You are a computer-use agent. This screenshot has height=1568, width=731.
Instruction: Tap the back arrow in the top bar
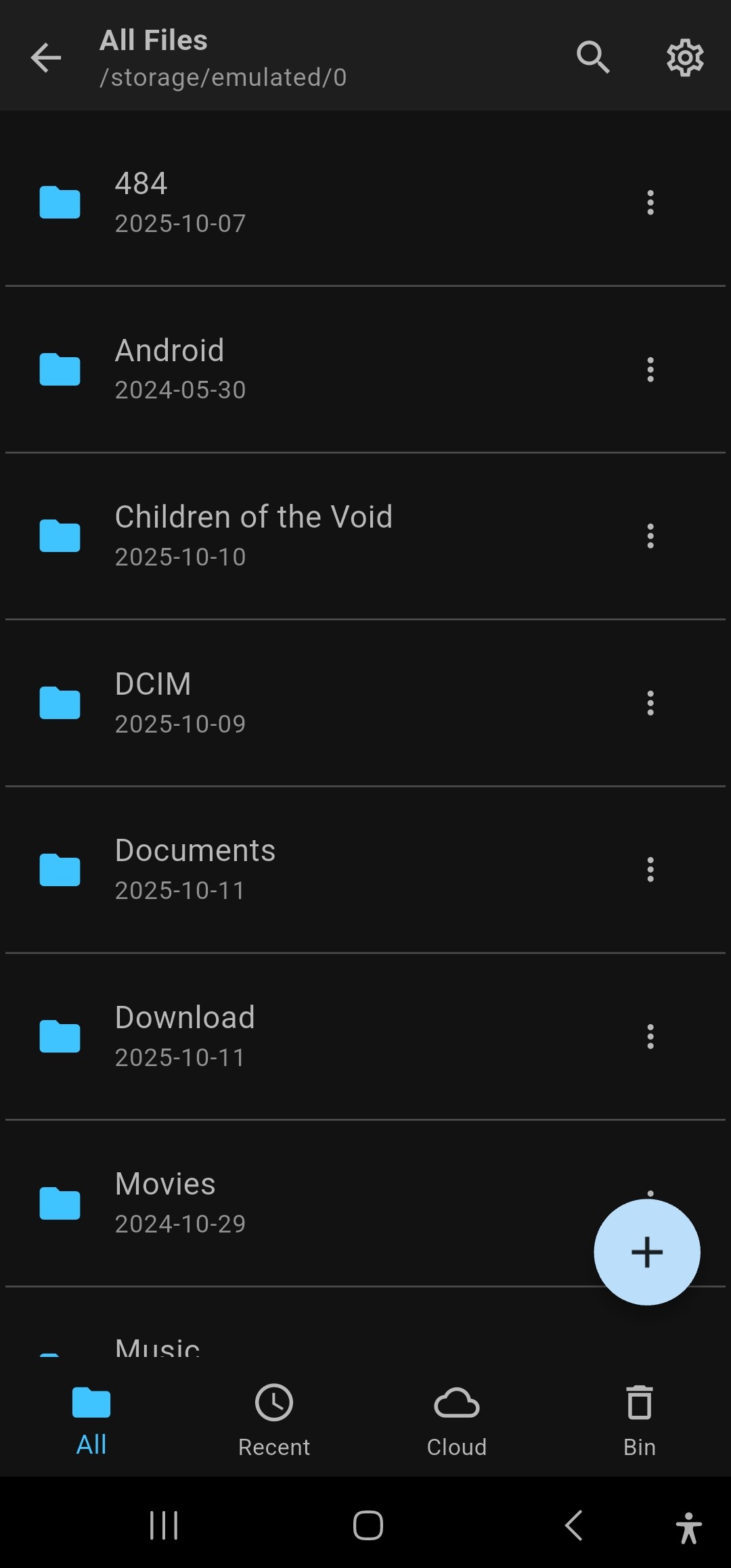pyautogui.click(x=45, y=57)
